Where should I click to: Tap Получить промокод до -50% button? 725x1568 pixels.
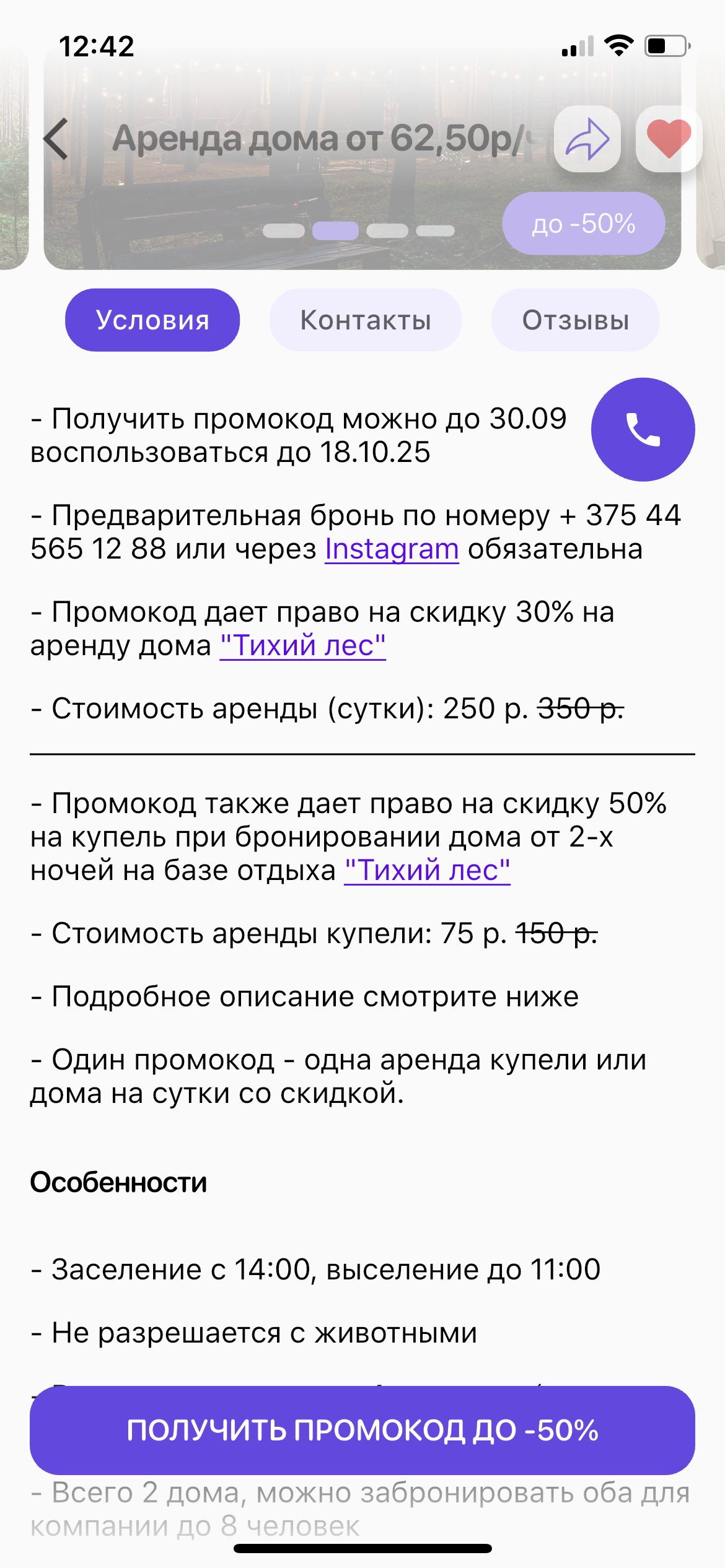[362, 1430]
